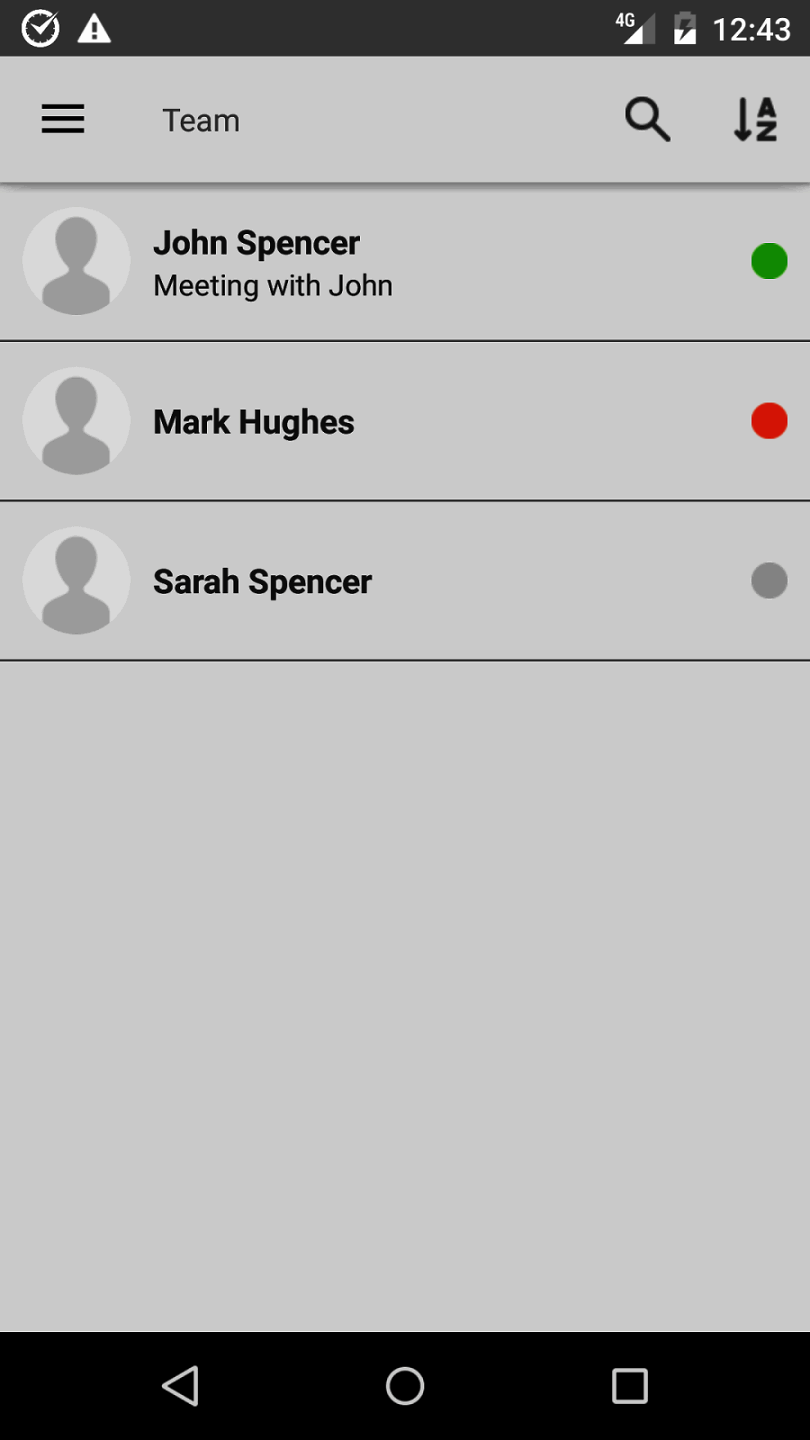Image resolution: width=810 pixels, height=1440 pixels.
Task: Open John Spencer's team entry
Action: (400, 262)
